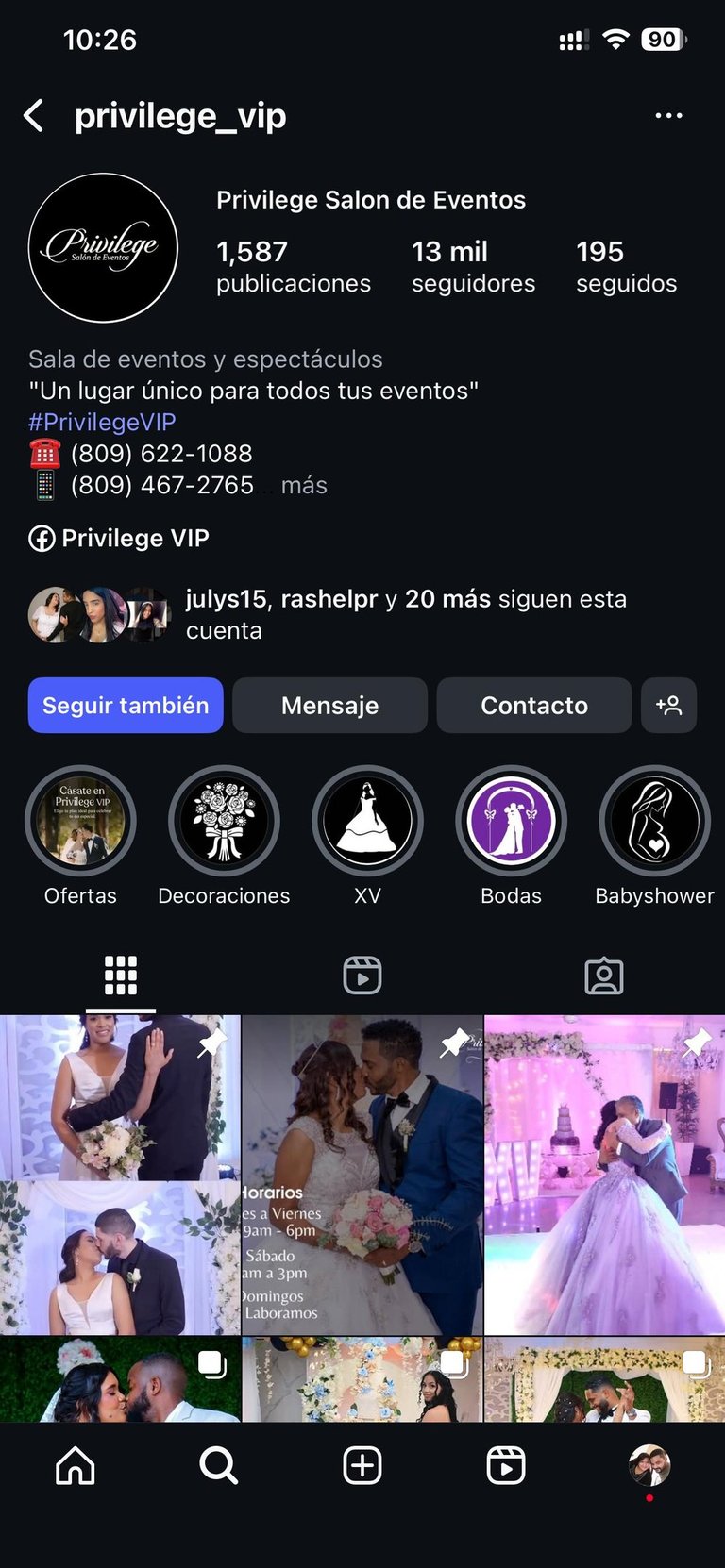Open the Ofertas story highlight
This screenshot has width=725, height=1568.
click(x=80, y=821)
